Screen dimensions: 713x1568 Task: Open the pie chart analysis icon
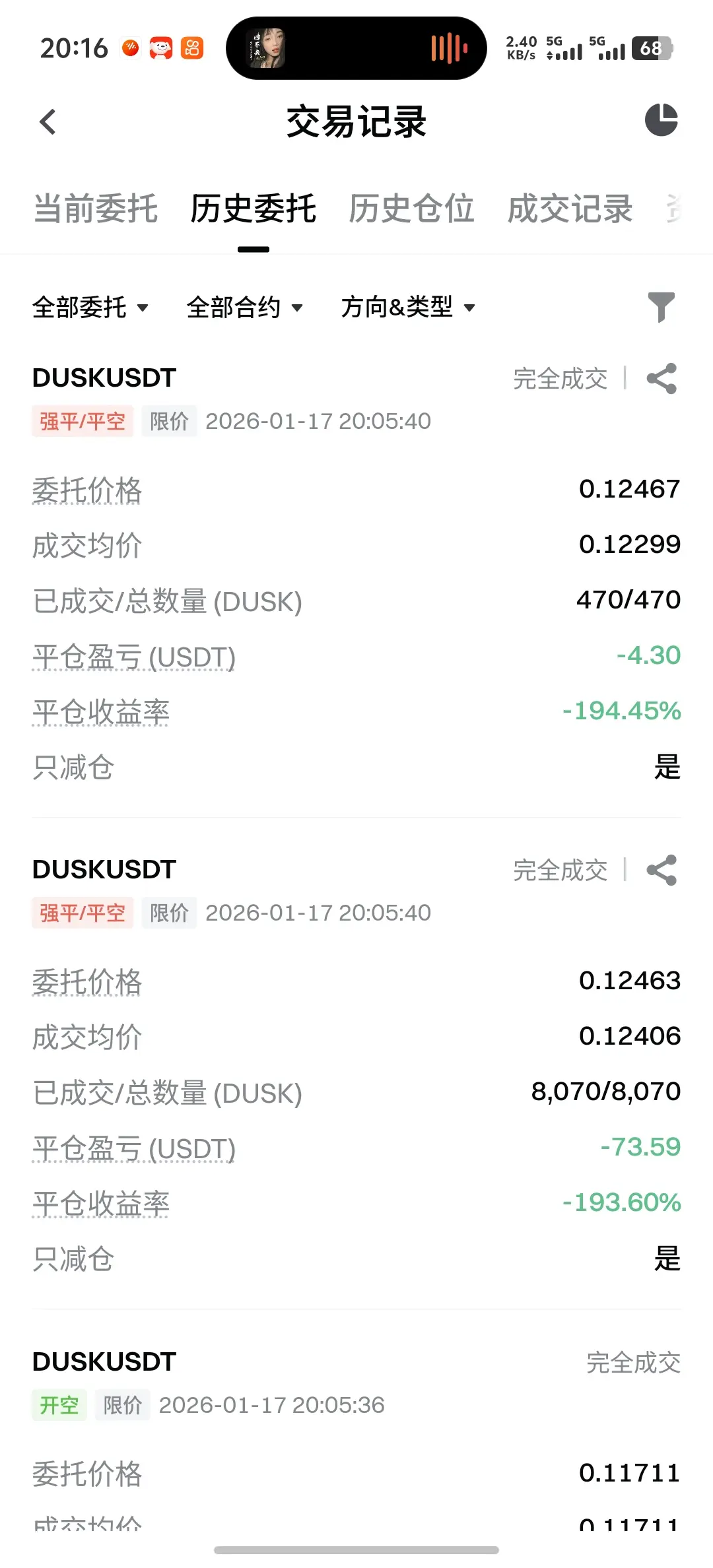pyautogui.click(x=661, y=120)
